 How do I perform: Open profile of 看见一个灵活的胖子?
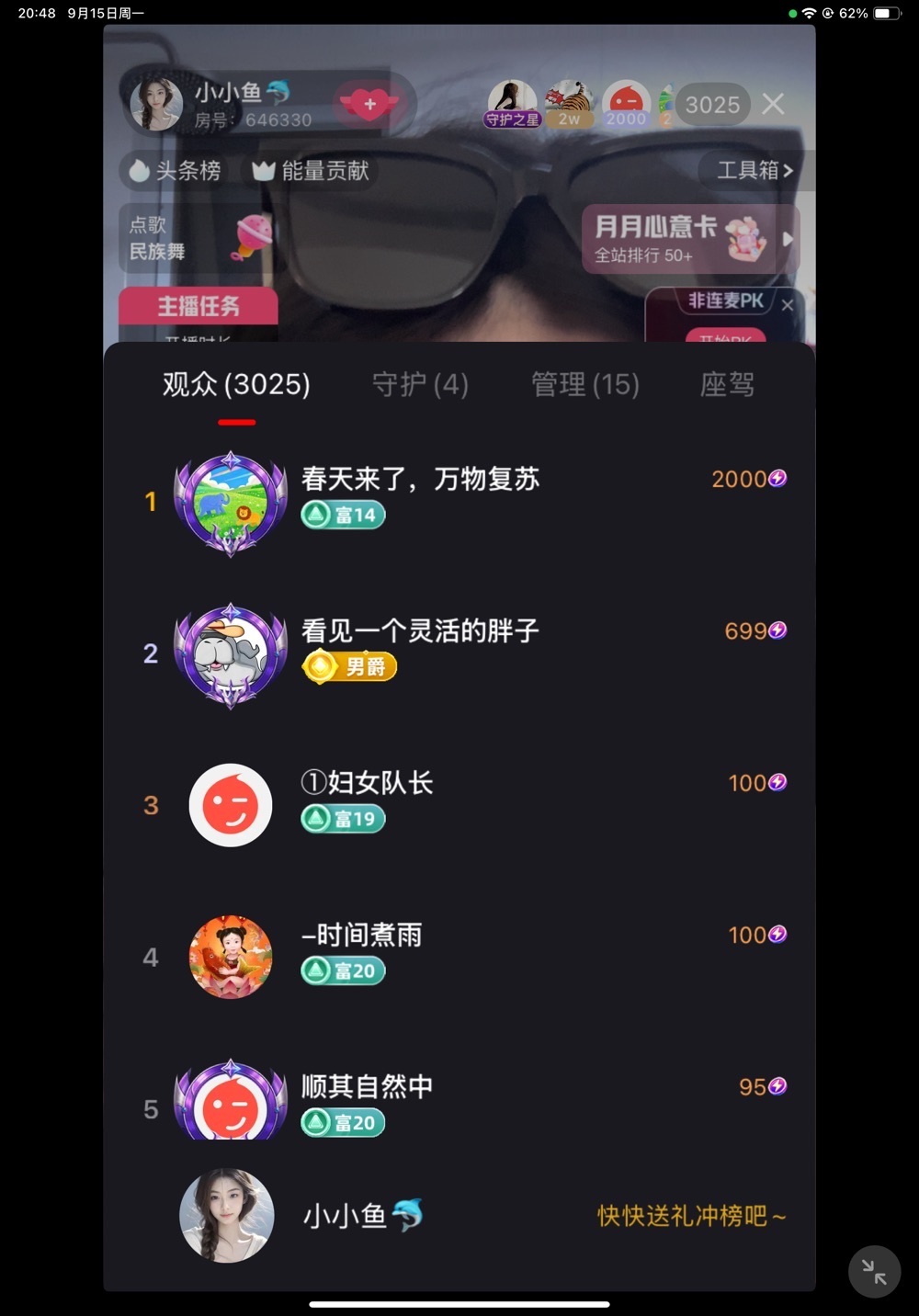pyautogui.click(x=420, y=631)
